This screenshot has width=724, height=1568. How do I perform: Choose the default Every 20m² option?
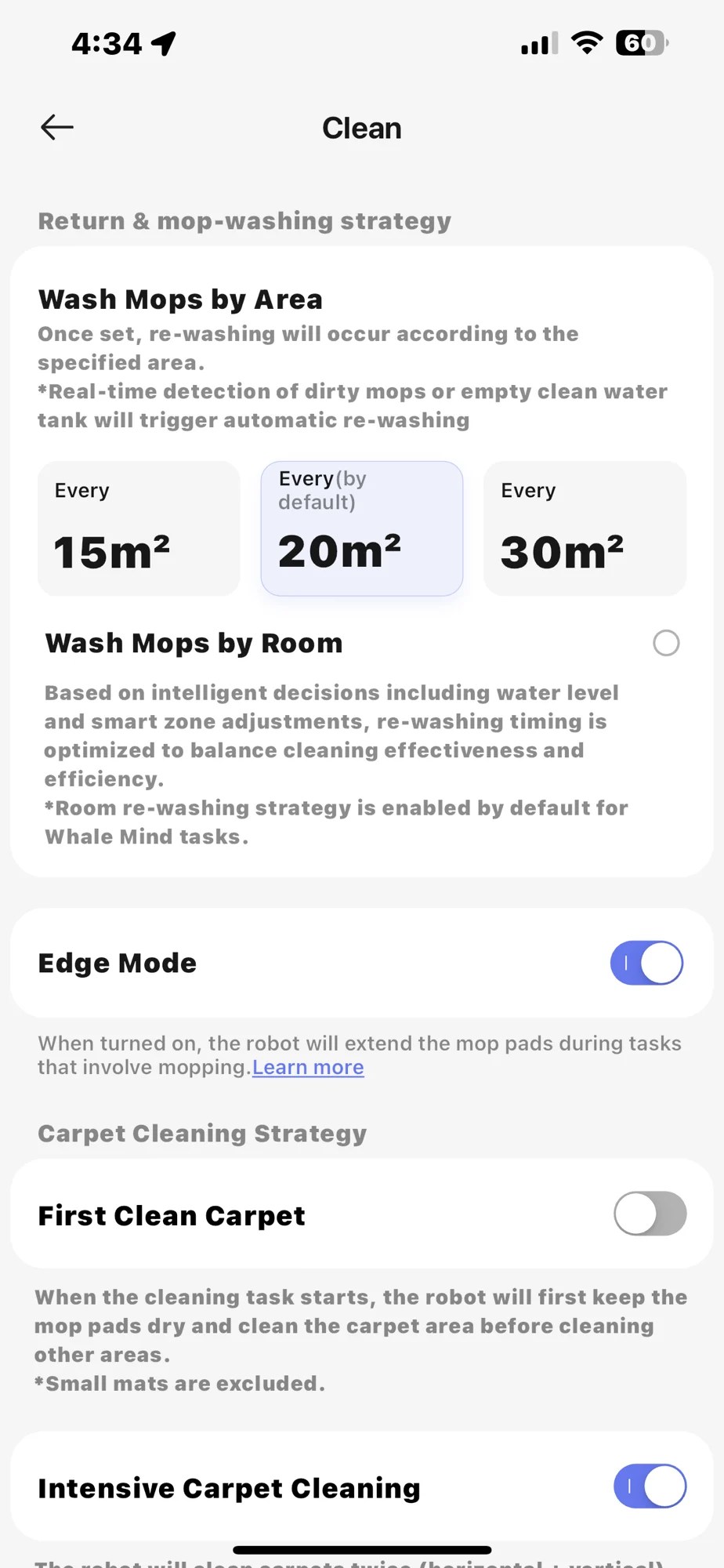pos(362,528)
